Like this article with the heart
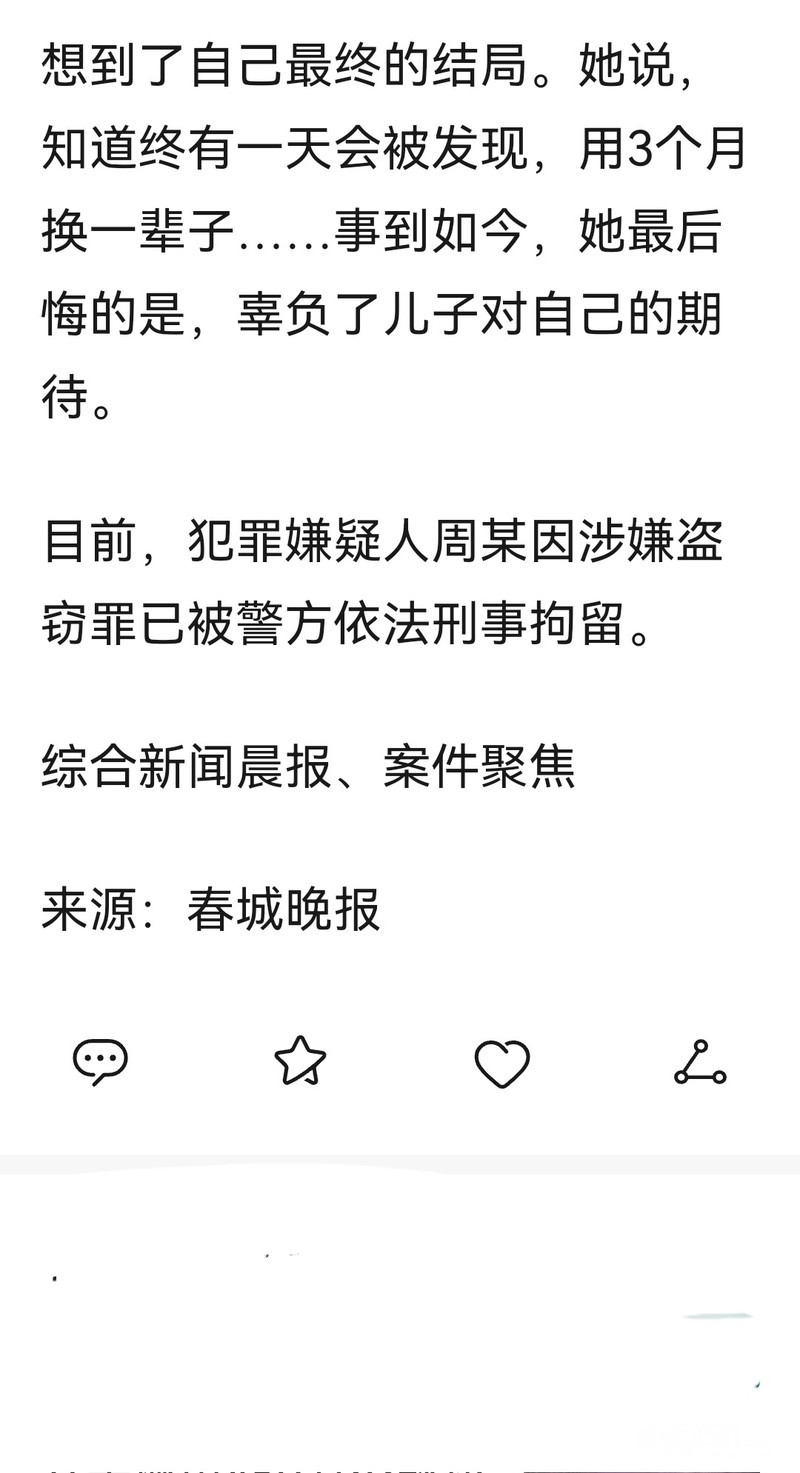 point(501,1062)
